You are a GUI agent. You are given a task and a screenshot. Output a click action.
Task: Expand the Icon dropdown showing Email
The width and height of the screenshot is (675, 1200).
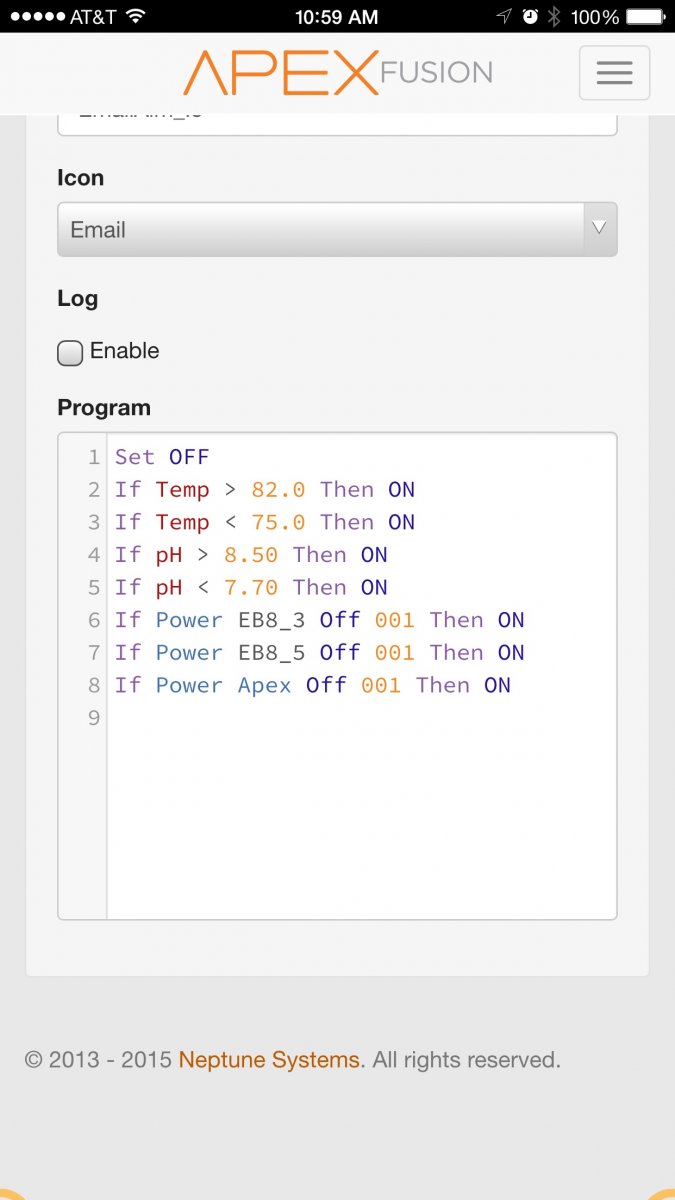[337, 229]
